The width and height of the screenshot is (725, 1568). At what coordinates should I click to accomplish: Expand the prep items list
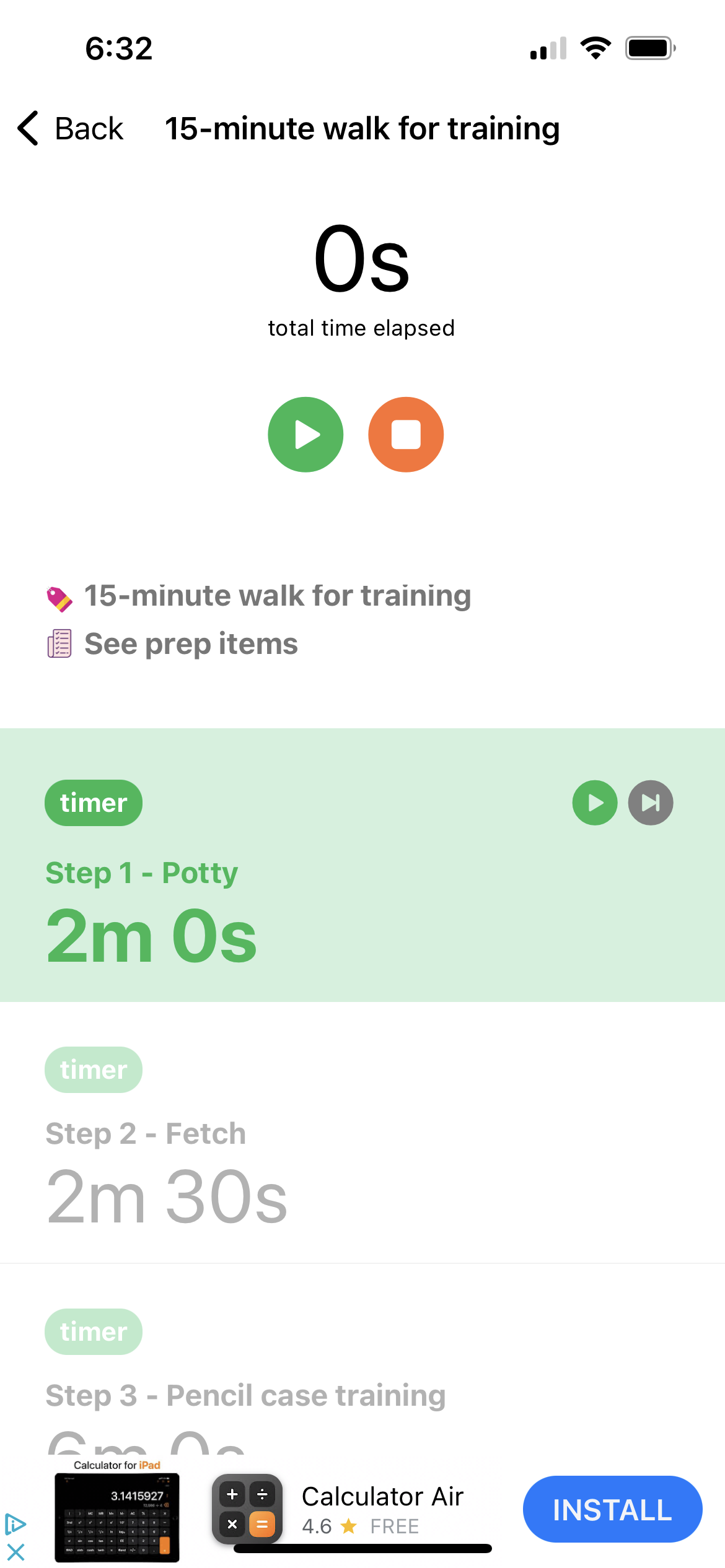pyautogui.click(x=191, y=643)
